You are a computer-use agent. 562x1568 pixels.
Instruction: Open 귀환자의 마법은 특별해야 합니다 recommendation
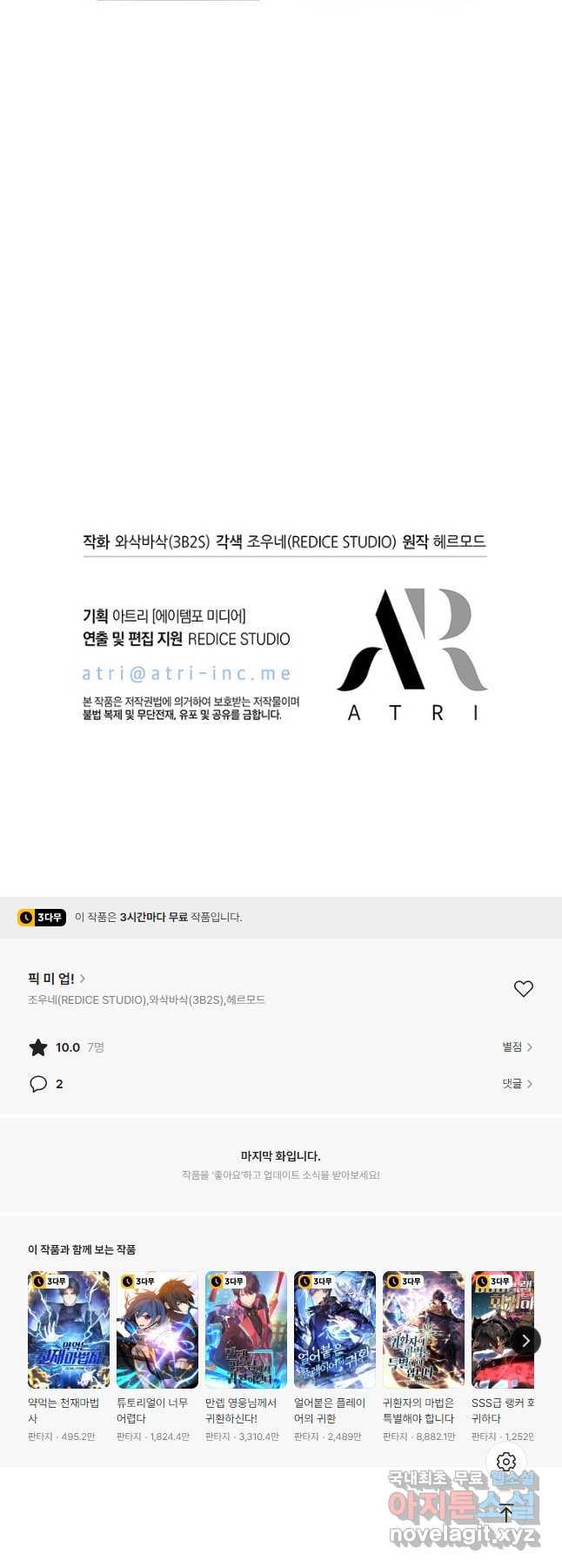click(x=424, y=1329)
